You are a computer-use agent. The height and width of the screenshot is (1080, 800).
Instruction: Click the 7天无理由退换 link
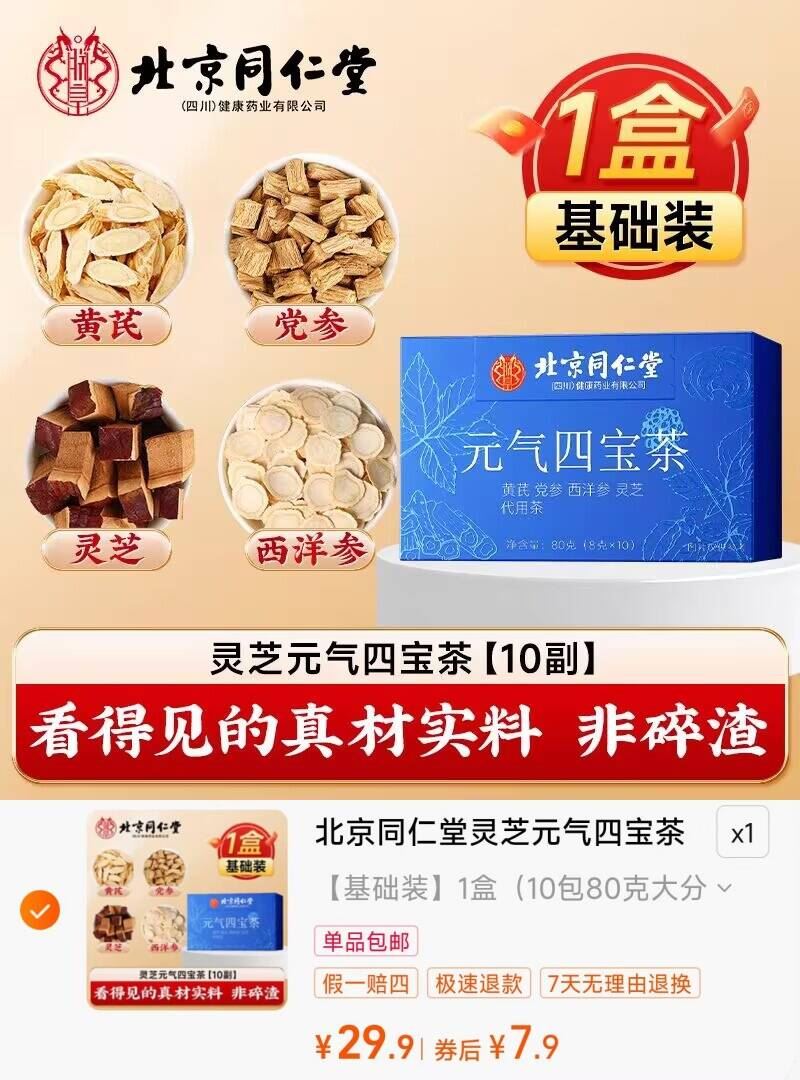(x=614, y=983)
